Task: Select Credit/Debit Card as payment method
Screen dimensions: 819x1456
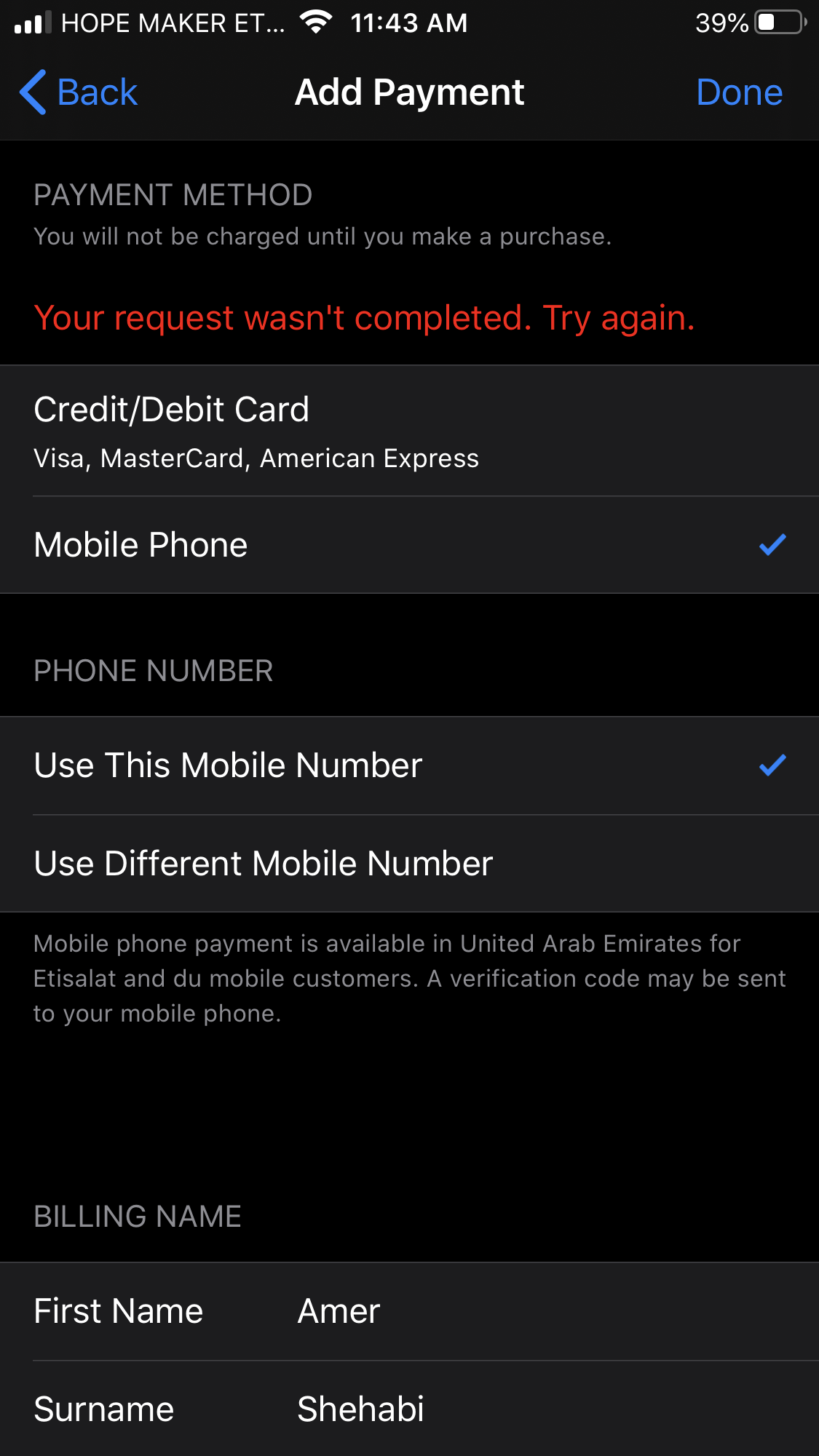Action: point(291,429)
